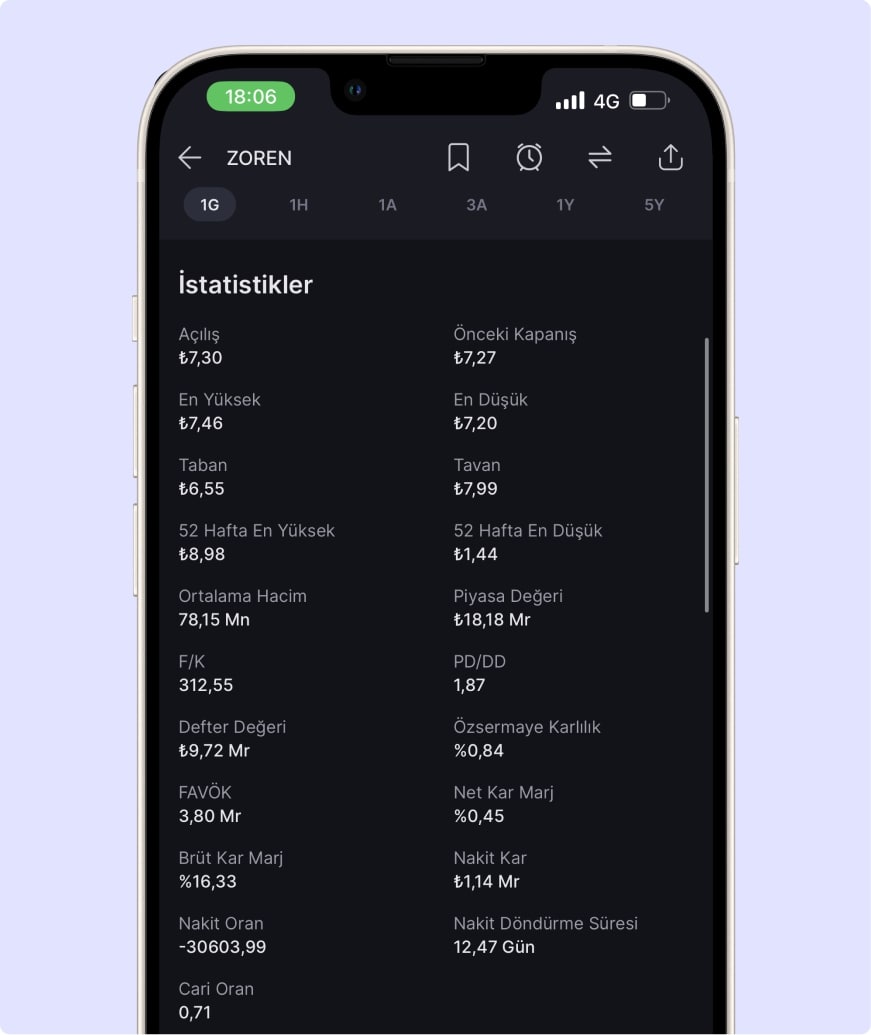Screen dimensions: 871x1035
Task: View the 5Y time range
Action: 654,205
